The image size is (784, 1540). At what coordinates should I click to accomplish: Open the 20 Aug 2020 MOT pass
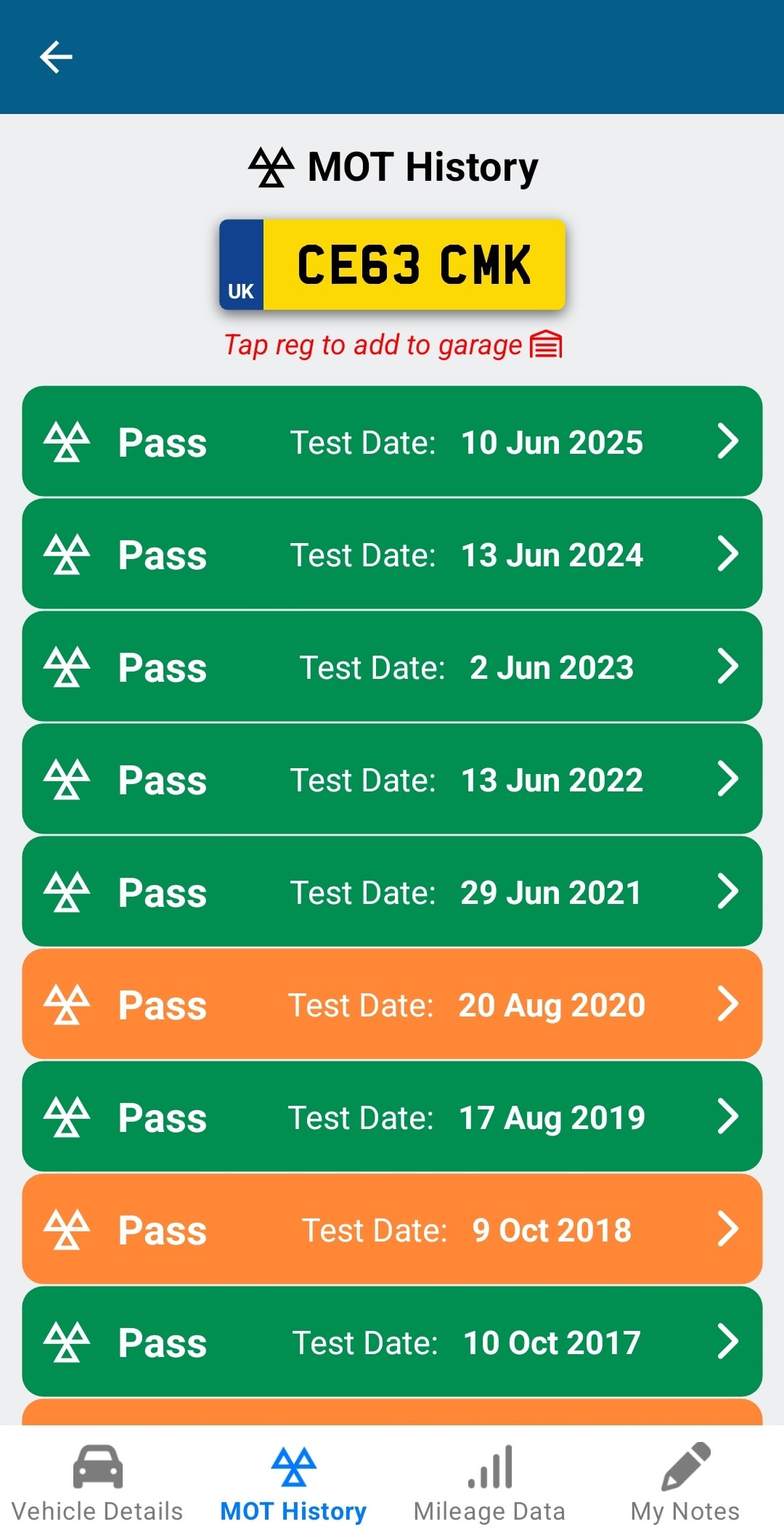click(x=392, y=1004)
